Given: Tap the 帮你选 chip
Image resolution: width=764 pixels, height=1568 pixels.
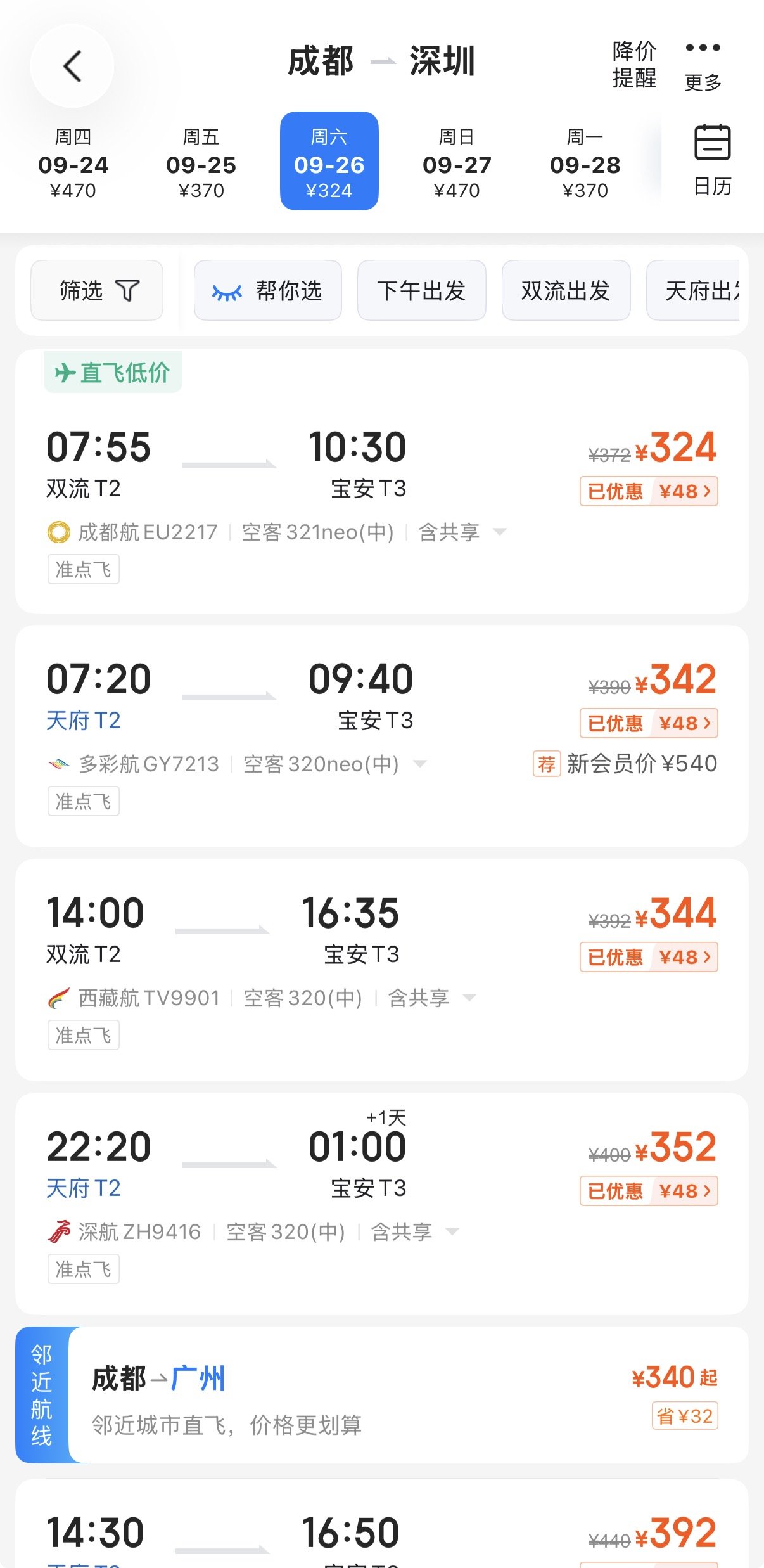Looking at the screenshot, I should tap(268, 290).
